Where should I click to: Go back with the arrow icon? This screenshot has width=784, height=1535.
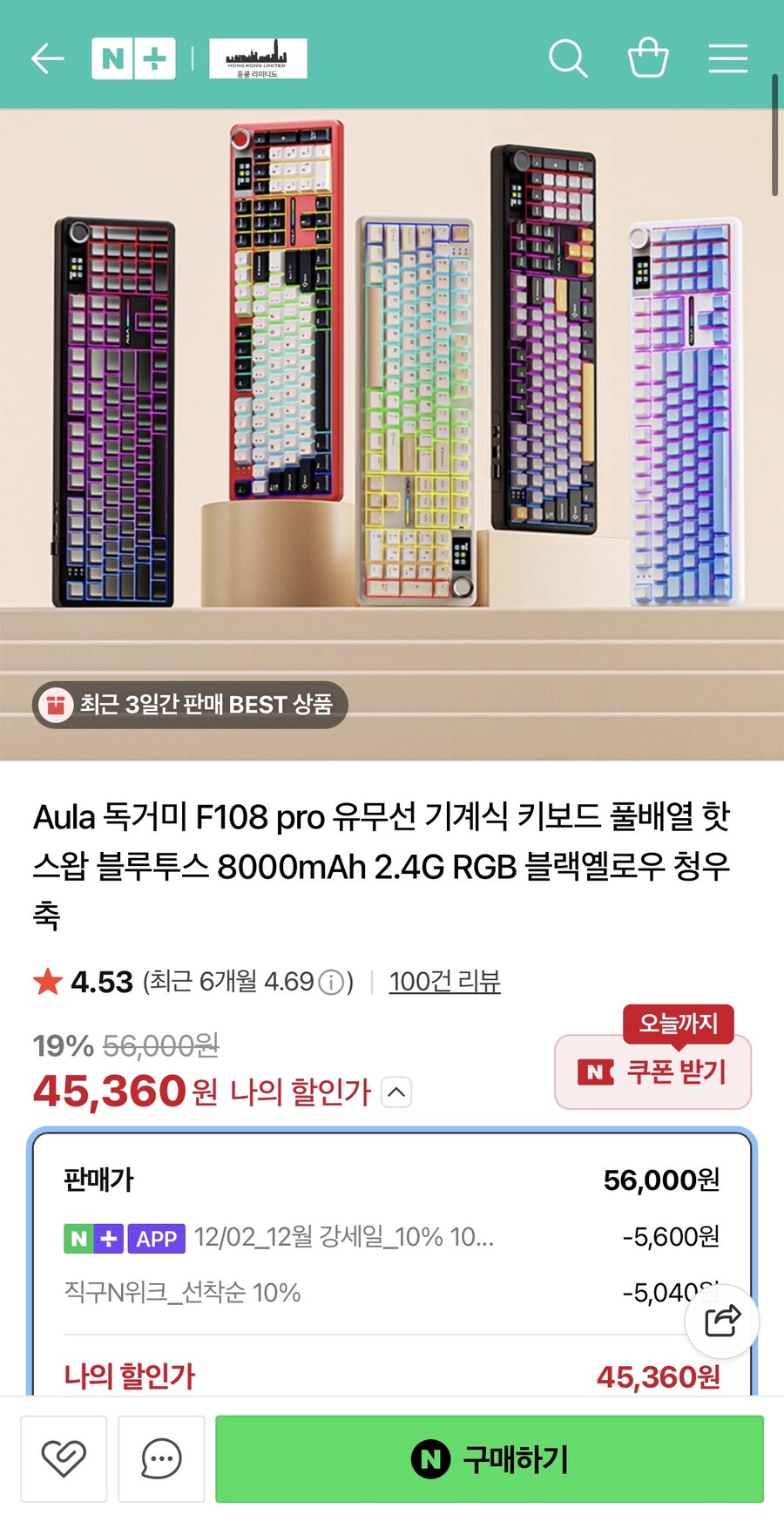pyautogui.click(x=48, y=58)
